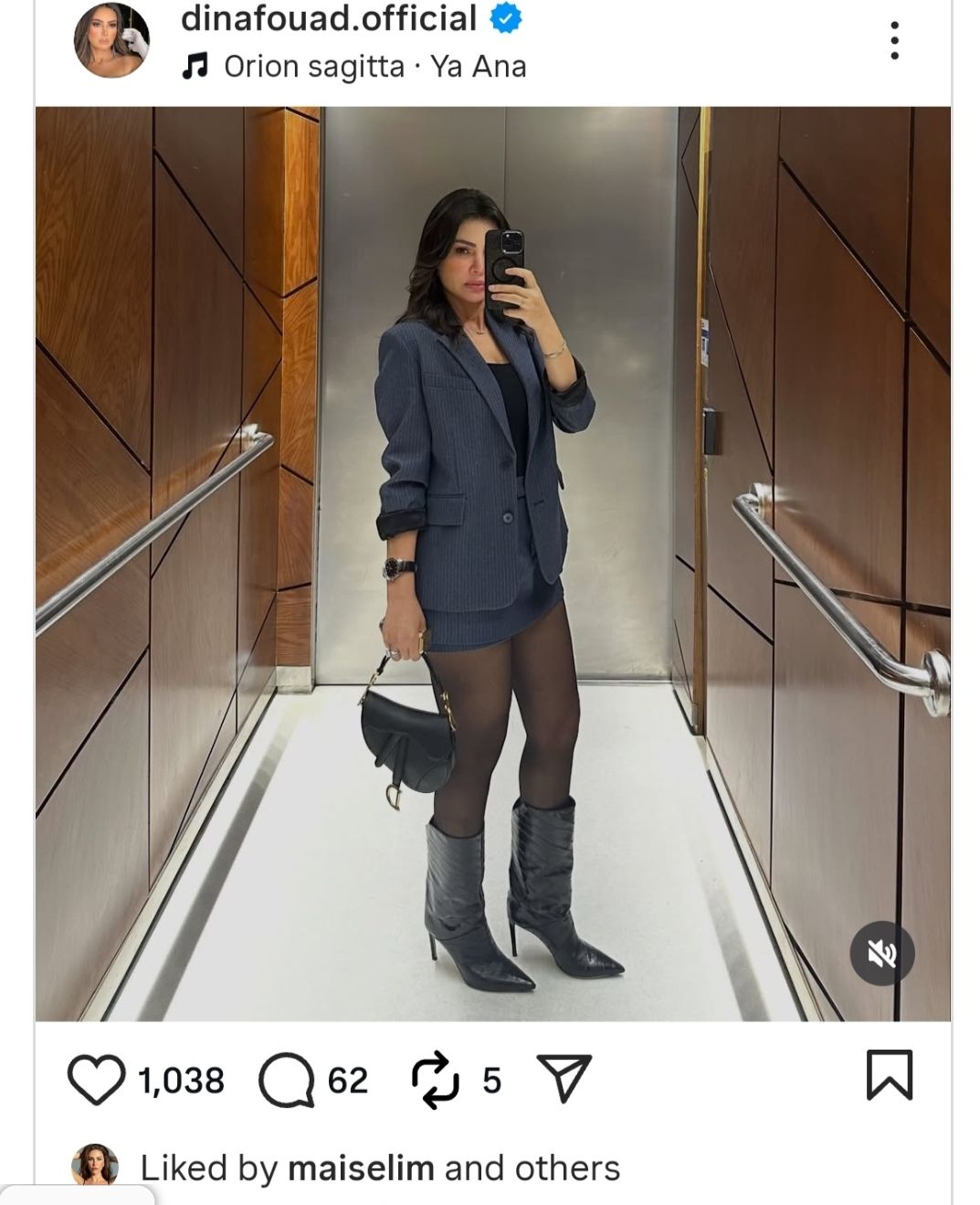
Task: Open the Orion sagitta · Ya Ana audio
Action: tap(374, 67)
